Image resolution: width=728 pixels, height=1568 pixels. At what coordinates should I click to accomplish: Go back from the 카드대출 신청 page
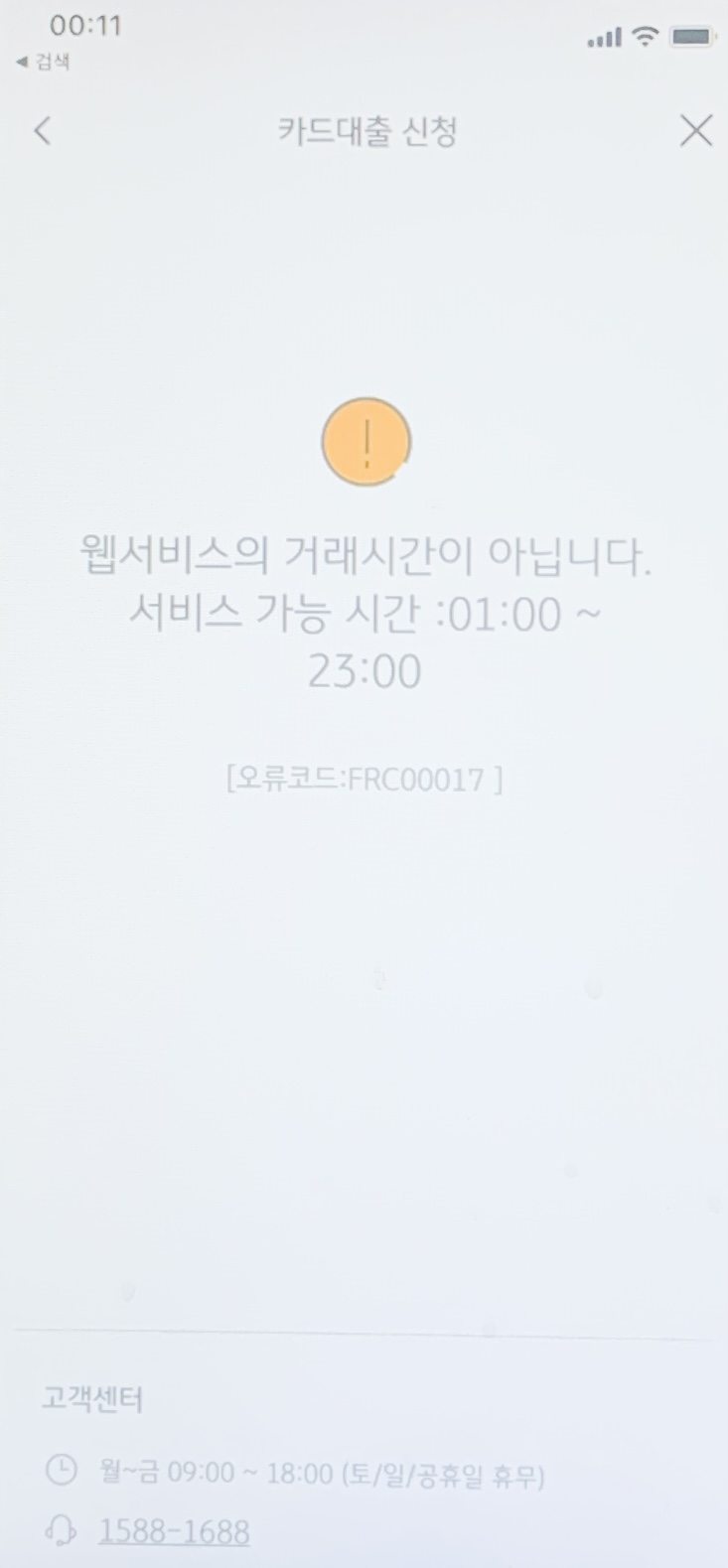click(x=42, y=130)
